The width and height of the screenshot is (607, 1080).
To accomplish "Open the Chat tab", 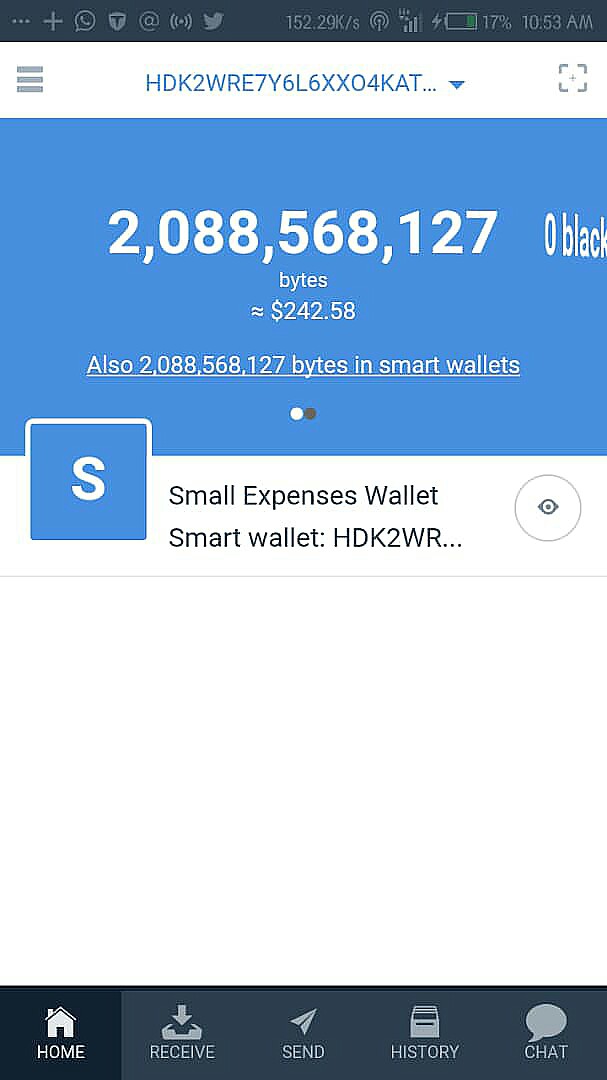I will coord(546,1034).
